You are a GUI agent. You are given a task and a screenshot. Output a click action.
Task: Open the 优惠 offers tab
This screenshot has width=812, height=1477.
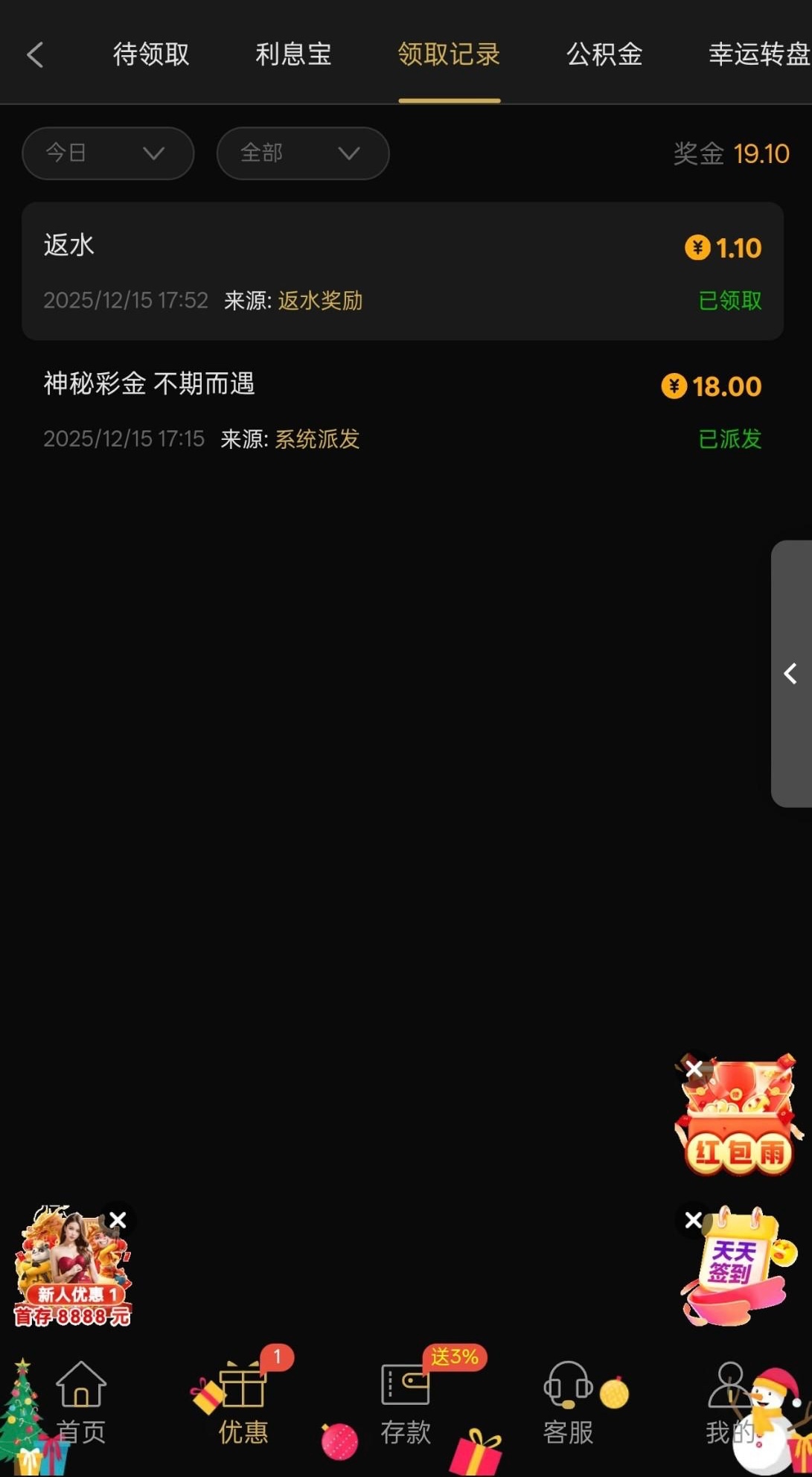coord(243,1403)
